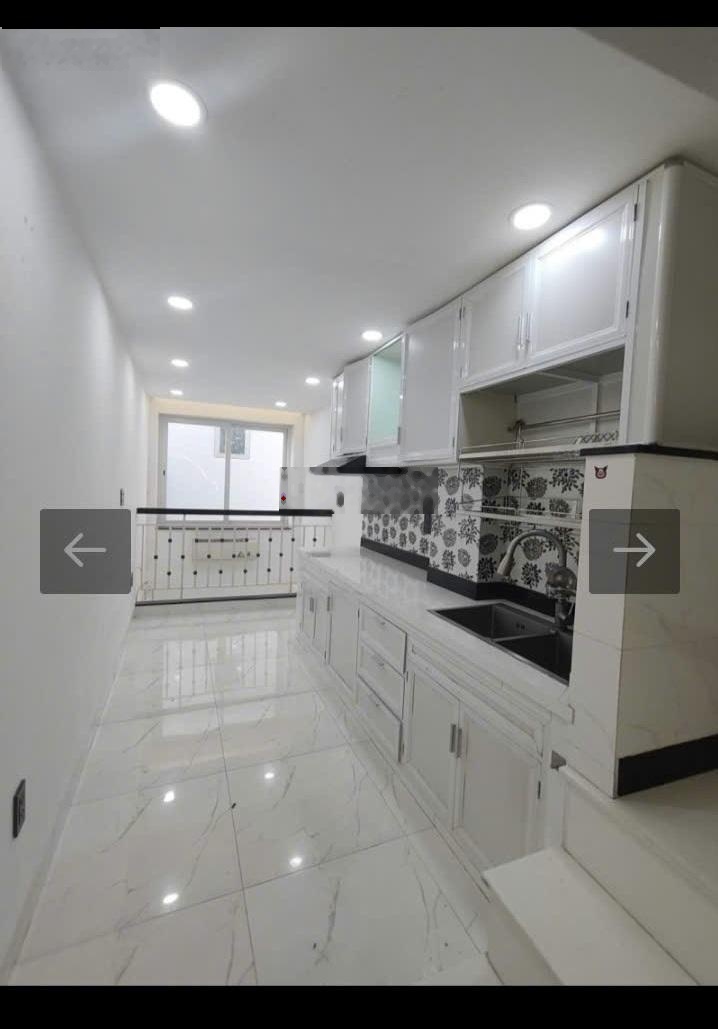Image resolution: width=718 pixels, height=1029 pixels.
Task: Go to the next photo
Action: click(x=634, y=551)
